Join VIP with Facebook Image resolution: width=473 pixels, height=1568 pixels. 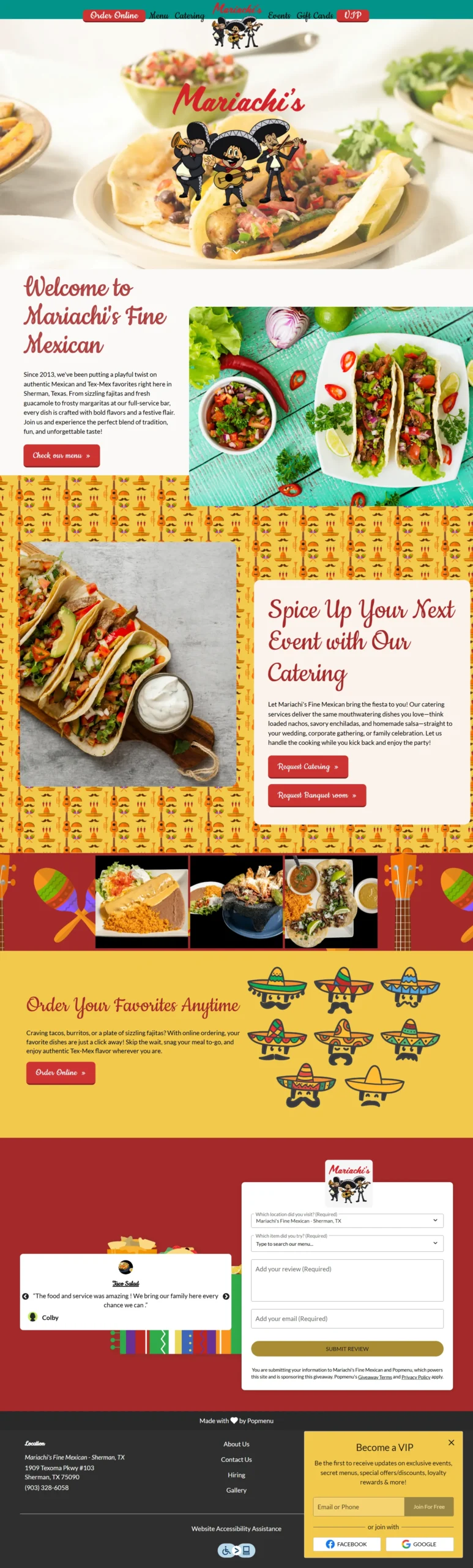click(x=346, y=1544)
